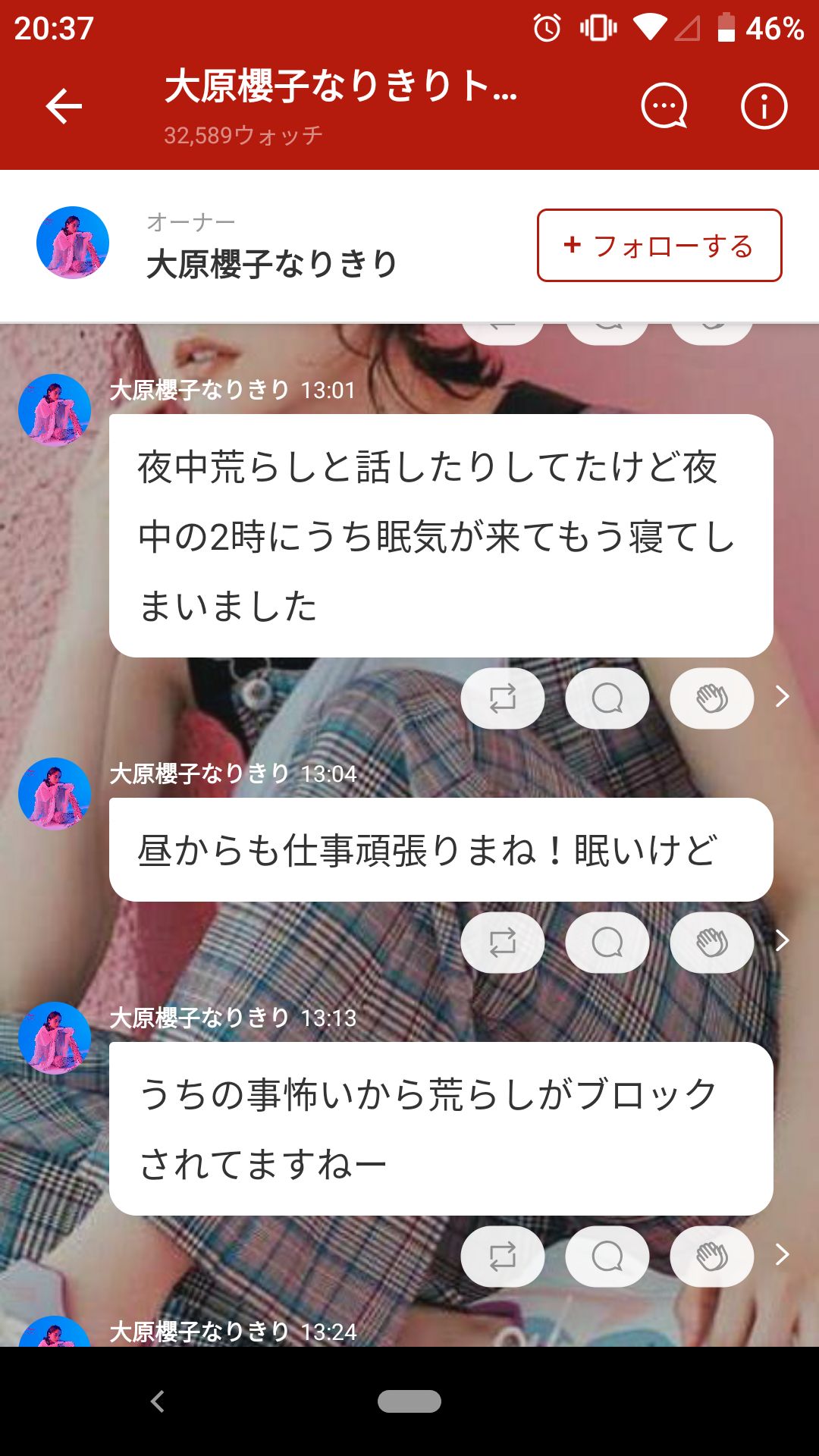Reply to the 13:04 message
Image resolution: width=819 pixels, height=1456 pixels.
click(x=607, y=943)
